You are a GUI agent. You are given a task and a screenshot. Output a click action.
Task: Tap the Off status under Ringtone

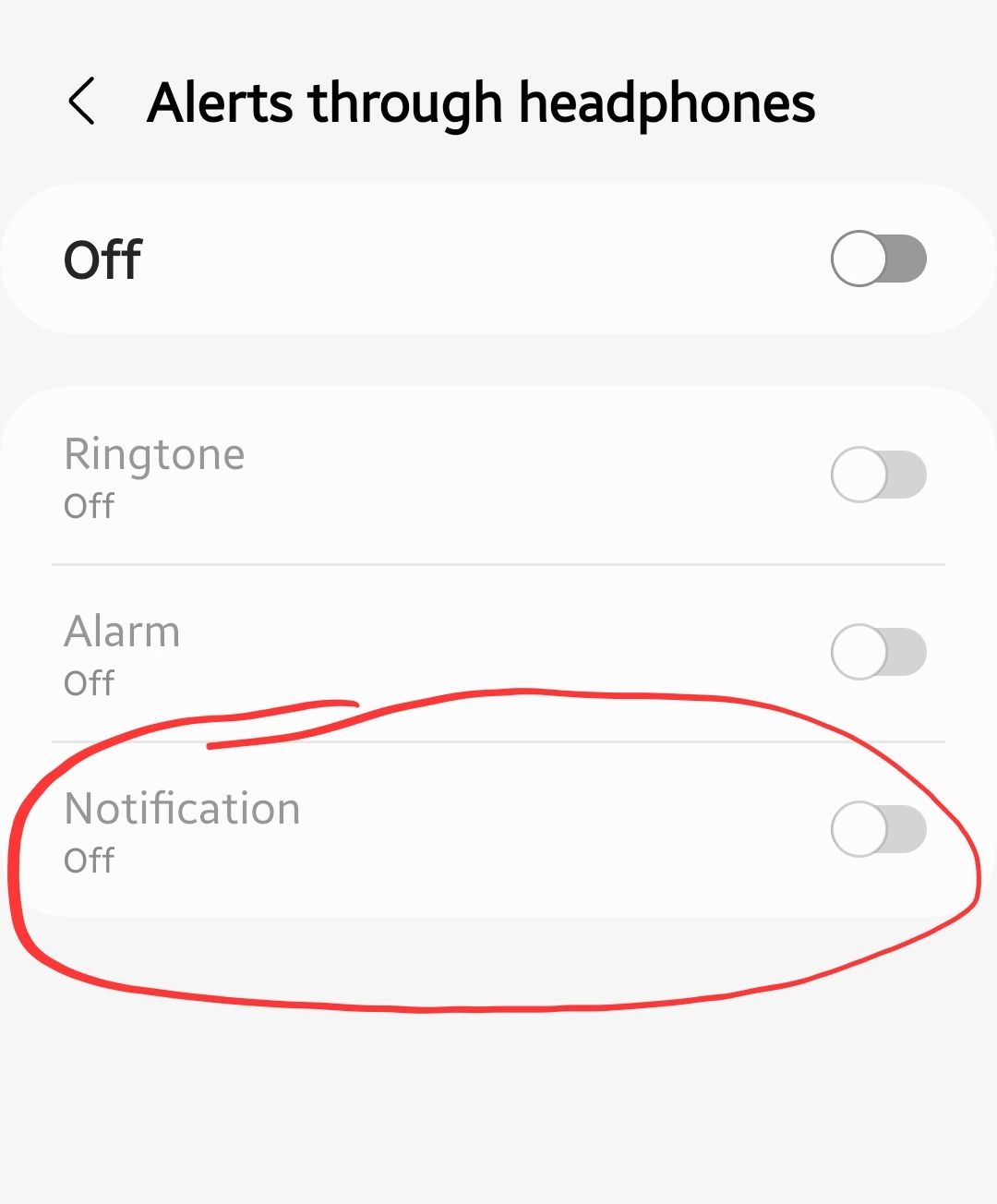(x=88, y=506)
